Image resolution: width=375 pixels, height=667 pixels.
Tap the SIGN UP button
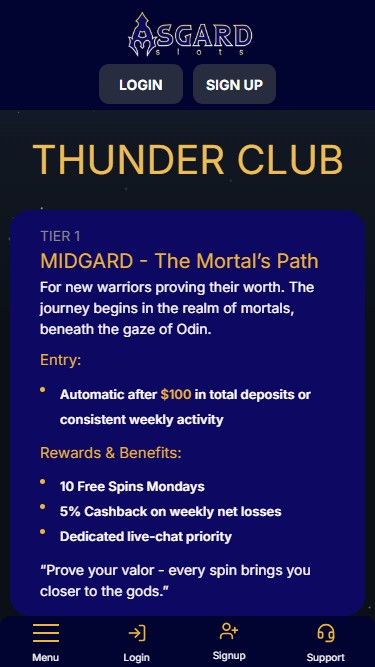[x=234, y=84]
